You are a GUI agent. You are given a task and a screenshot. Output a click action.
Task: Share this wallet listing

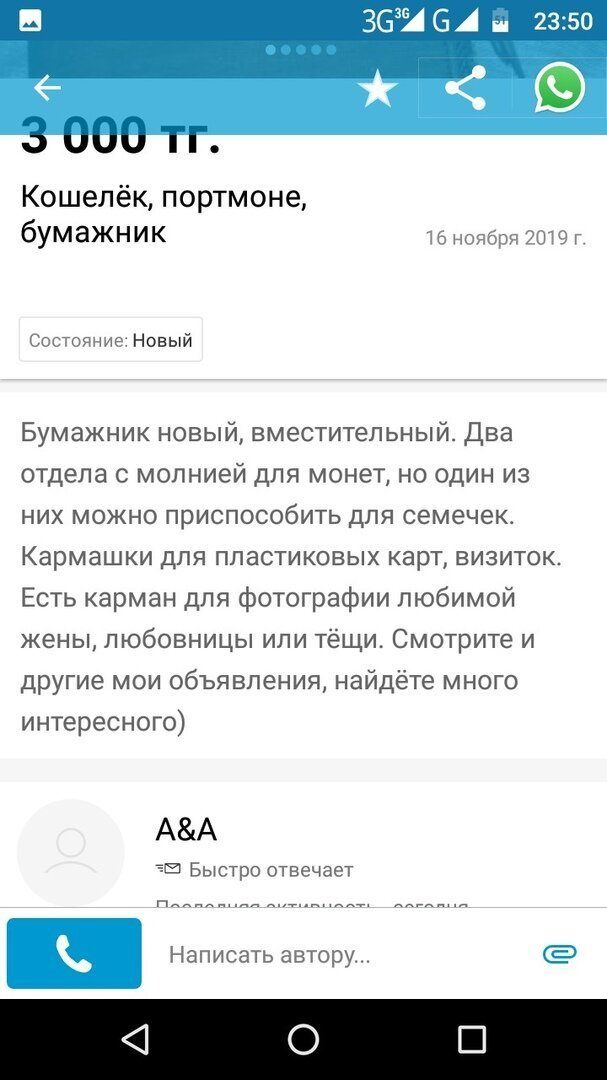click(x=465, y=88)
